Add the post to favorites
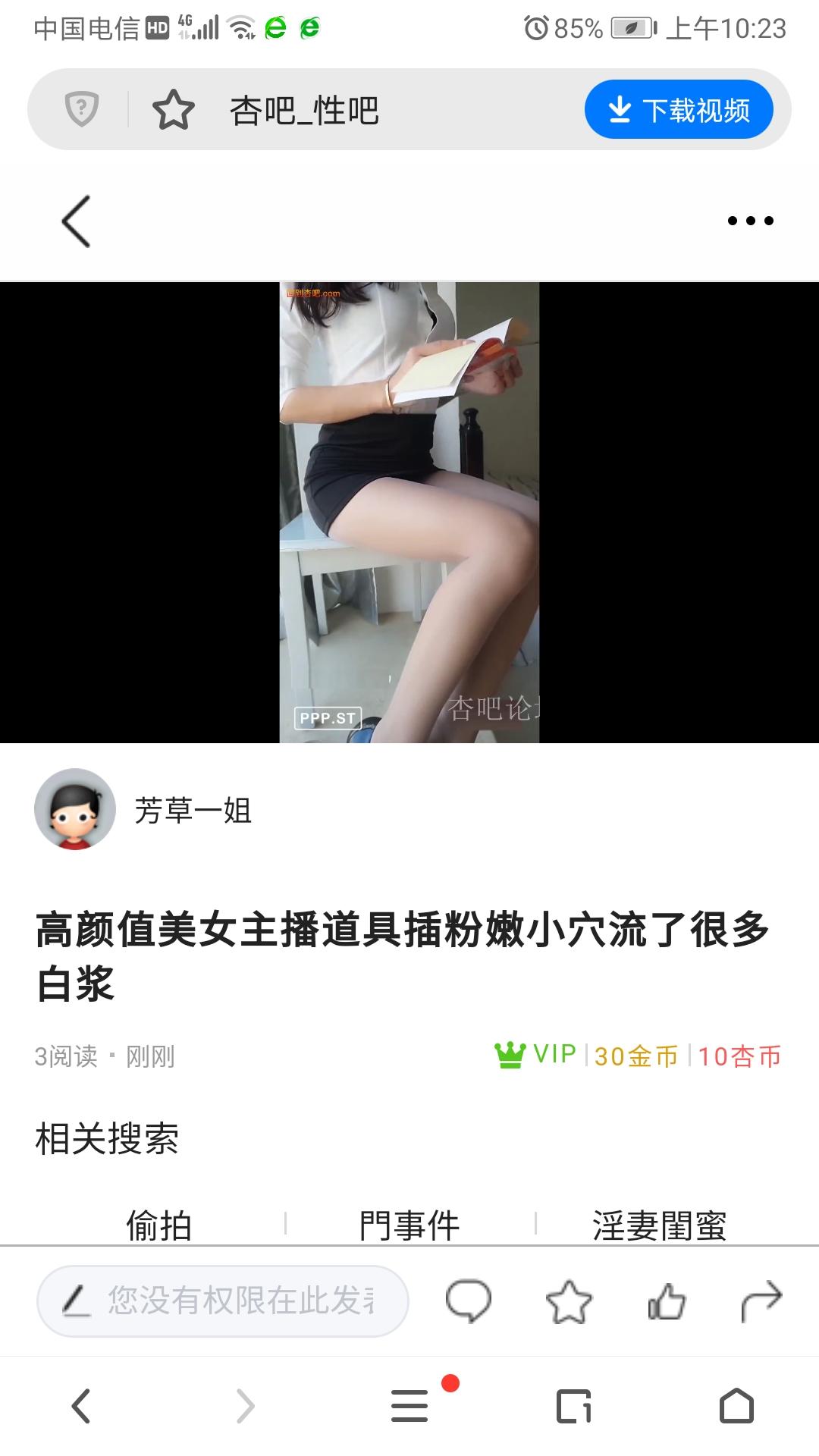Image resolution: width=819 pixels, height=1456 pixels. 568,1301
